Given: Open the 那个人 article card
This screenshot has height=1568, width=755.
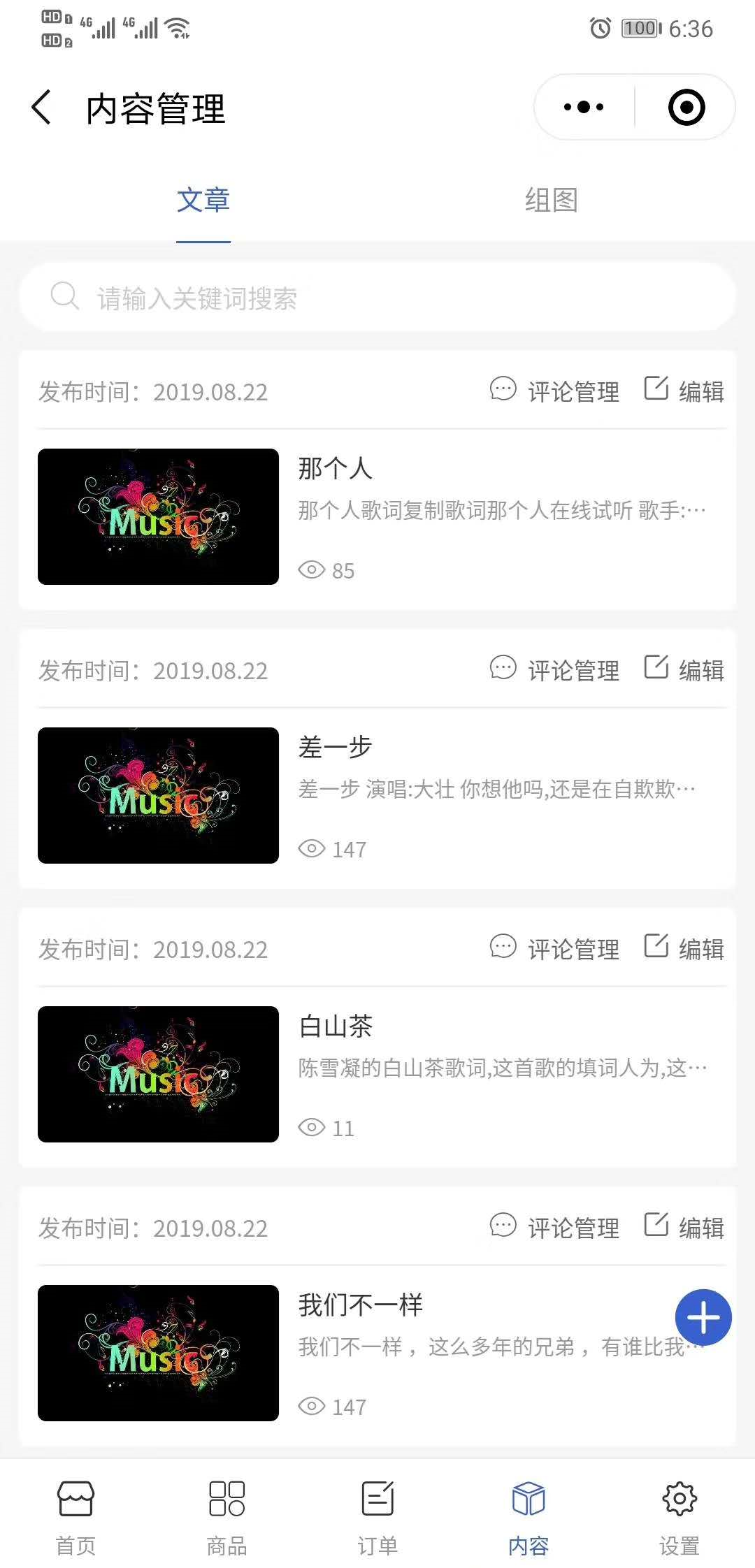Looking at the screenshot, I should [x=377, y=517].
